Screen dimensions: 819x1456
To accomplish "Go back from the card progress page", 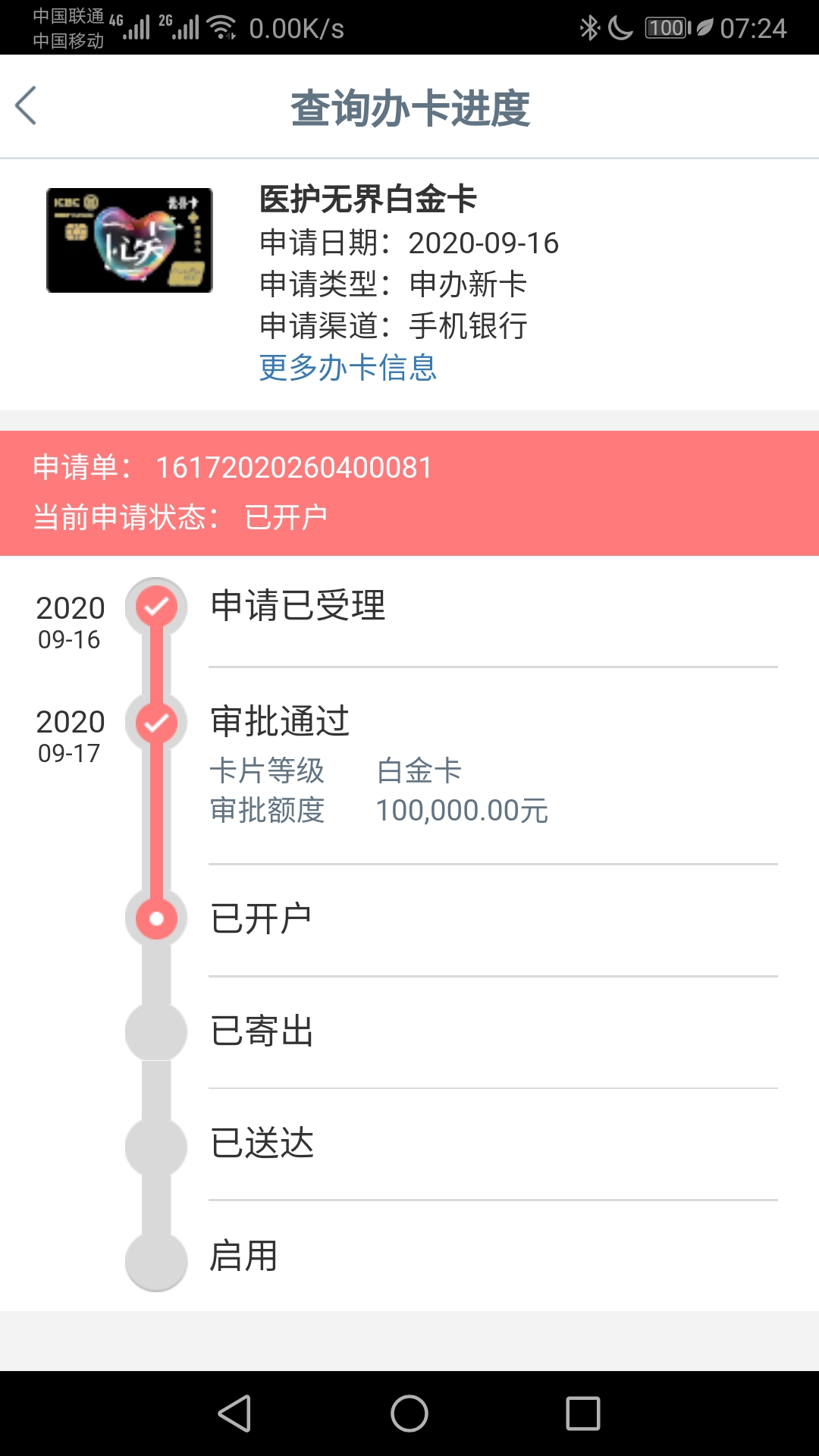I will tap(27, 106).
